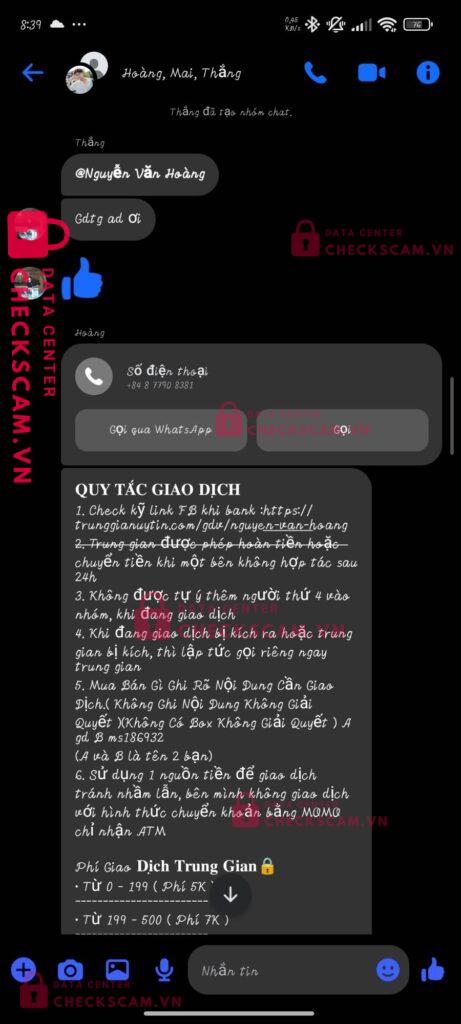Image resolution: width=461 pixels, height=1024 pixels.
Task: Start a video call with the group
Action: point(372,73)
